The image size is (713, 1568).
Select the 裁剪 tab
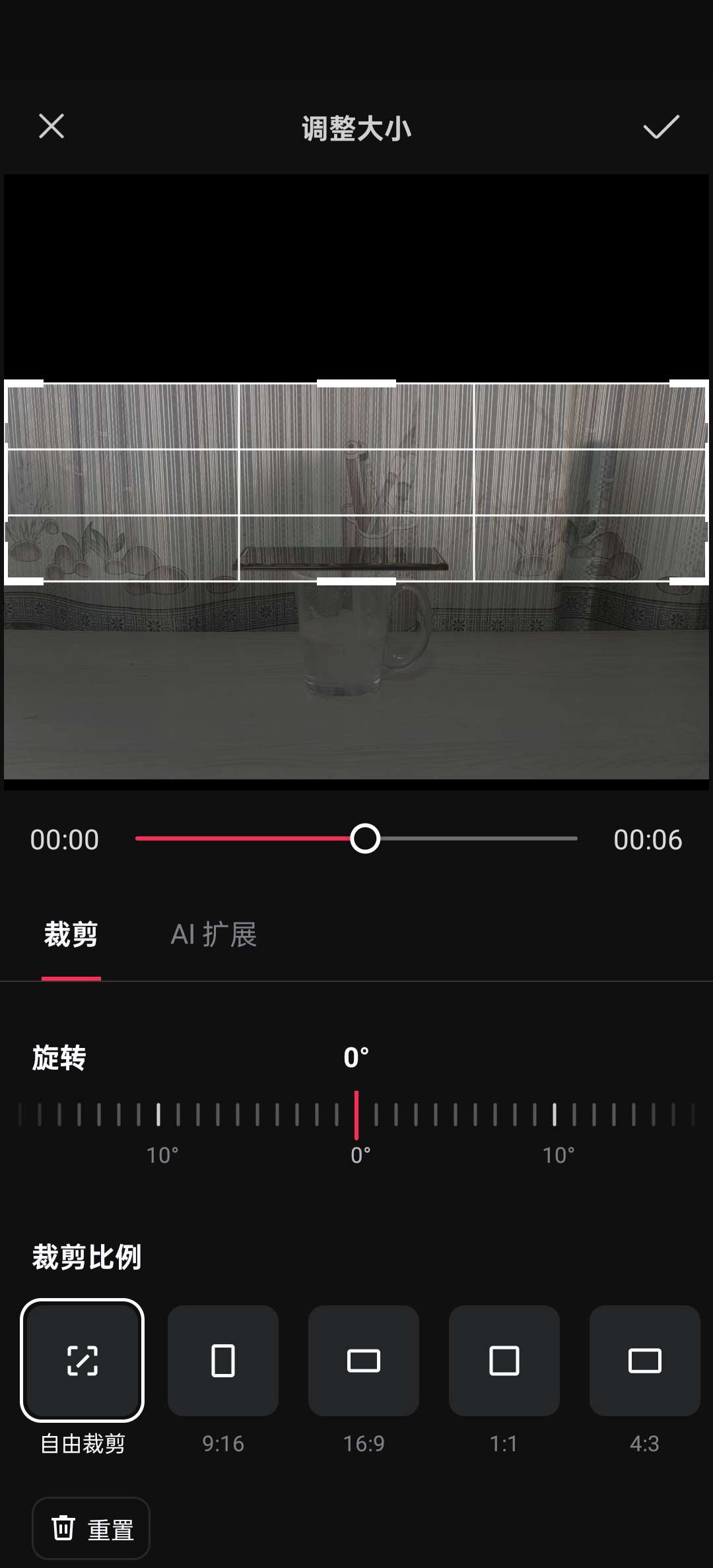click(x=71, y=934)
